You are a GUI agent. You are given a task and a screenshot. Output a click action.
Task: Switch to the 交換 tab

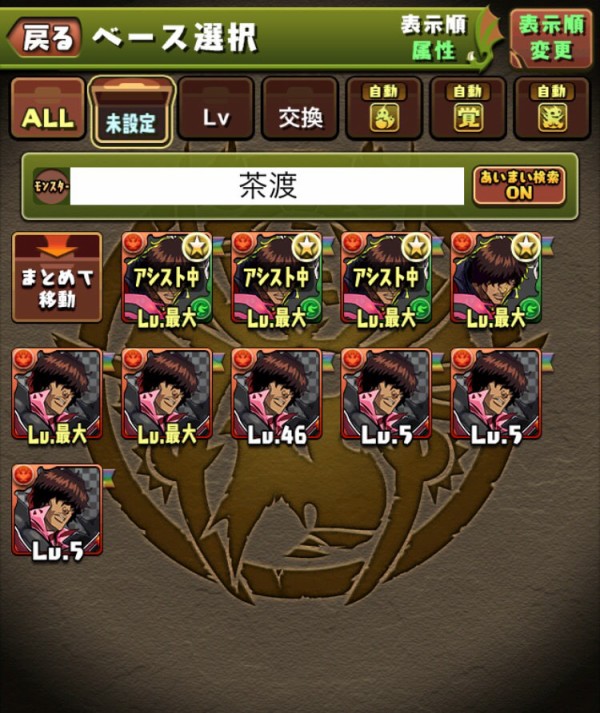(300, 118)
